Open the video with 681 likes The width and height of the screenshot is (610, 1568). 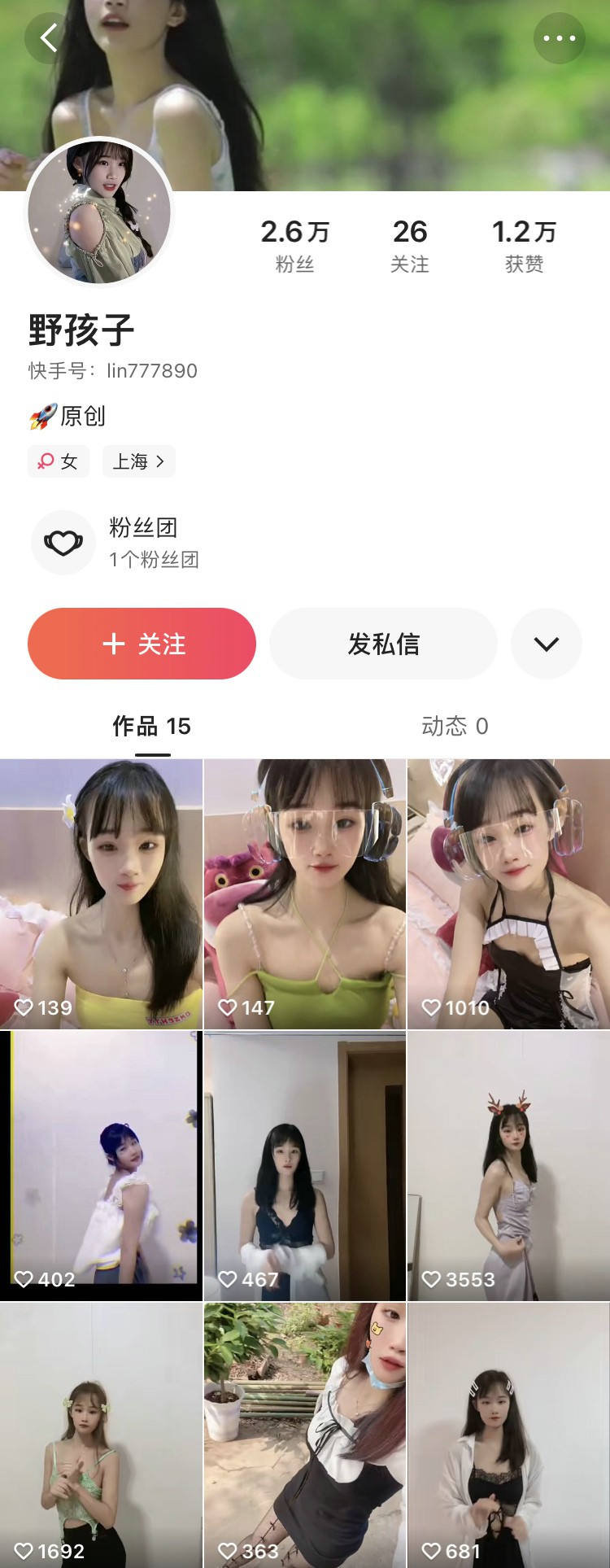tap(508, 1435)
